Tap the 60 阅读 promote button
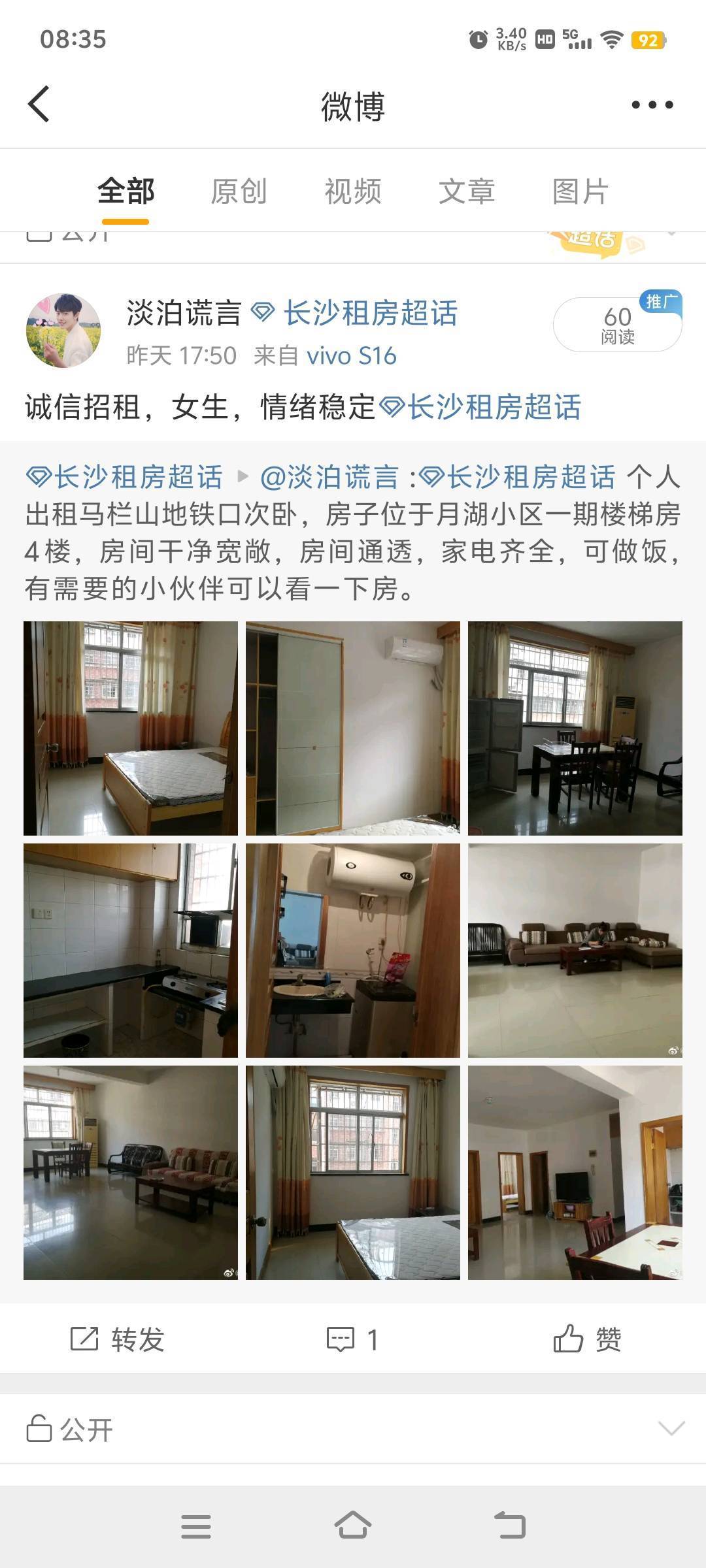Screen dimensions: 706x1568 pos(617,325)
